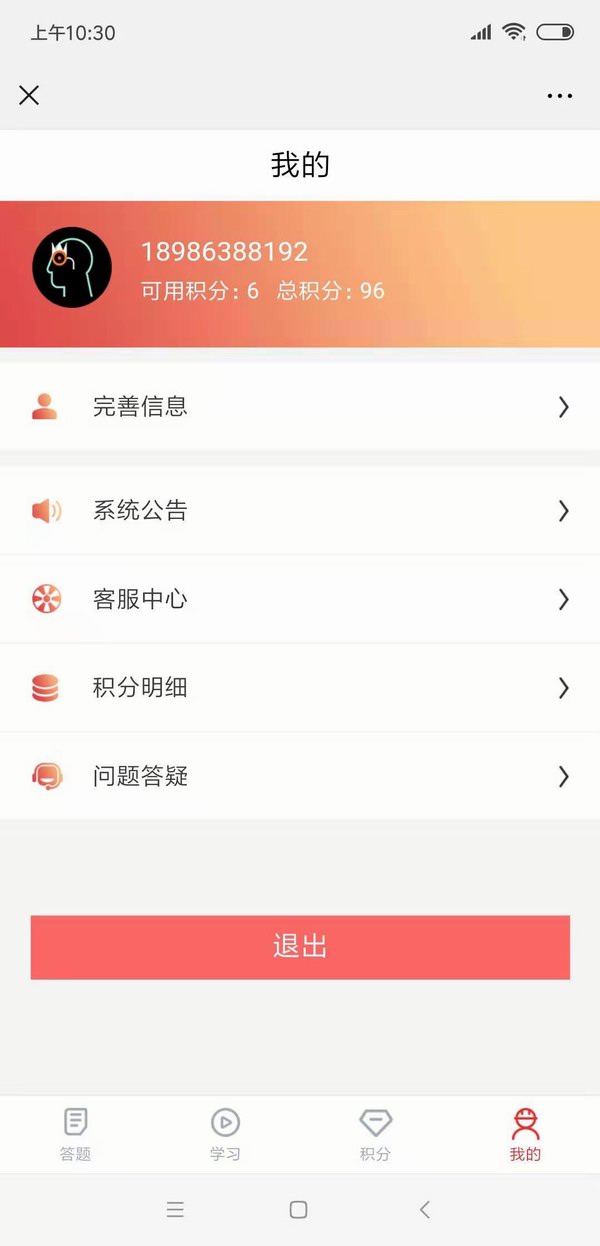Open 系统公告 announcements
This screenshot has width=600, height=1246.
point(300,511)
